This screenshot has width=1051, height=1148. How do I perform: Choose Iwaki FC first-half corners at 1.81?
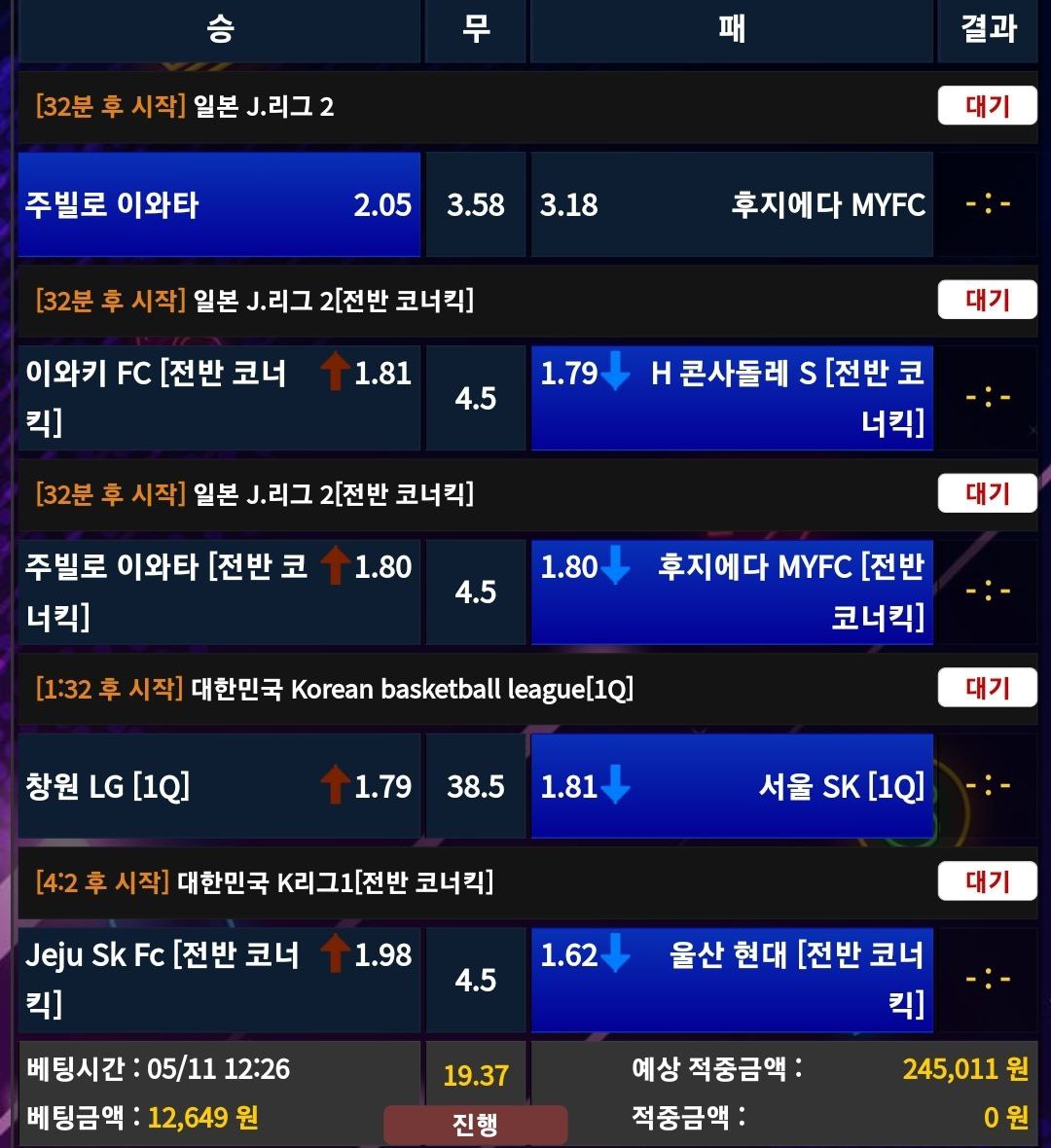pyautogui.click(x=219, y=398)
